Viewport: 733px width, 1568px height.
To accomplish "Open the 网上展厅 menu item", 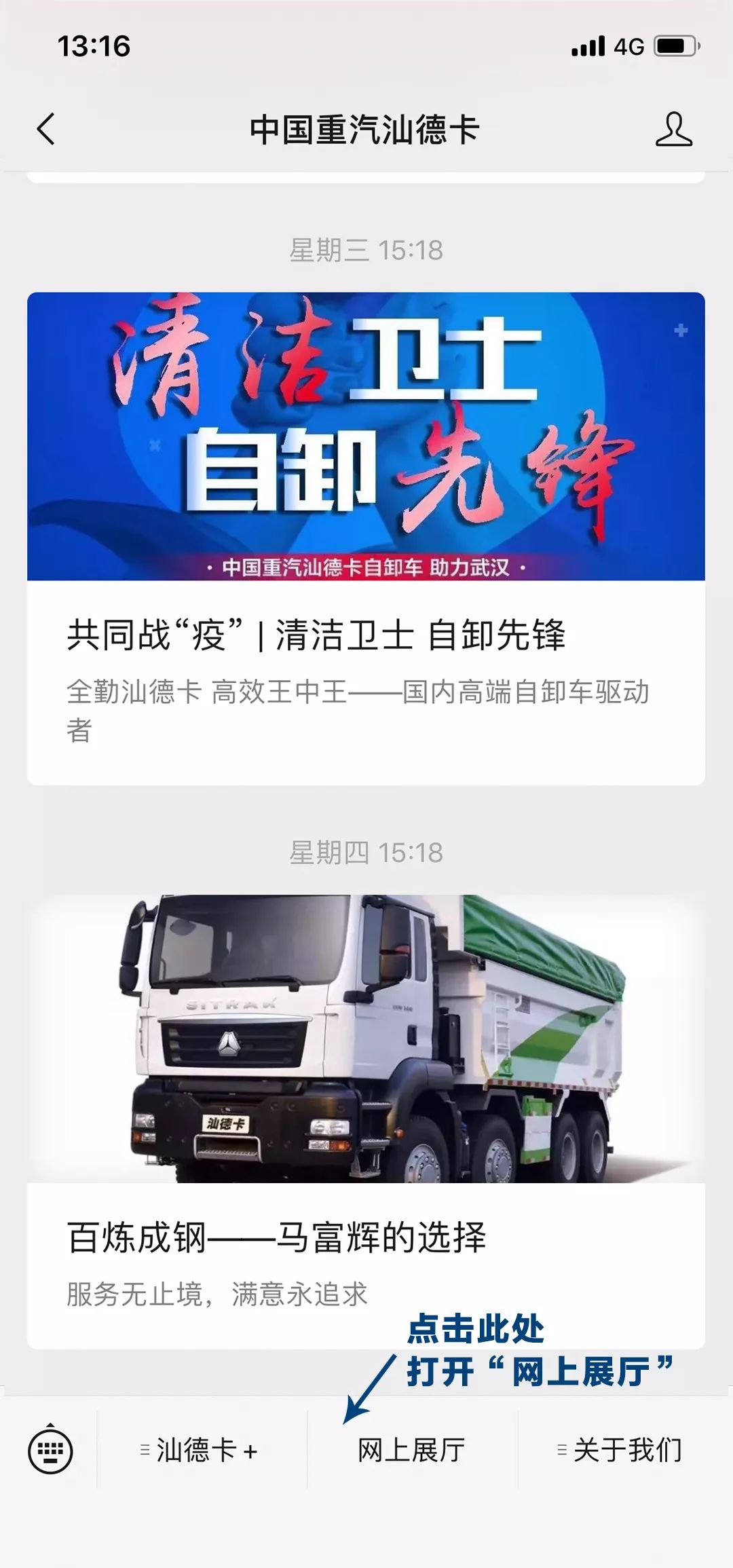I will [412, 1451].
